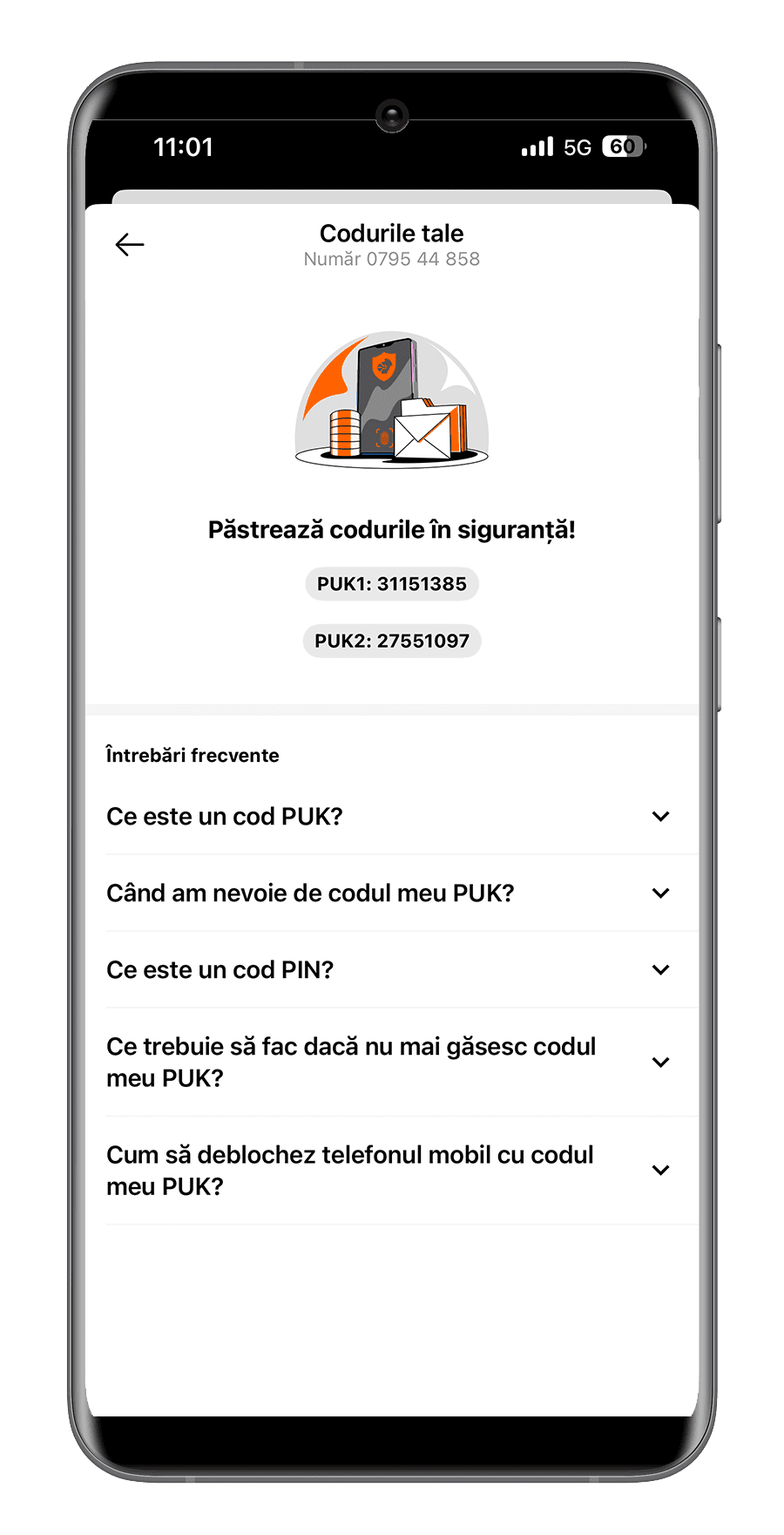
Task: Expand "Ce este un cod PUK?"
Action: 389,817
